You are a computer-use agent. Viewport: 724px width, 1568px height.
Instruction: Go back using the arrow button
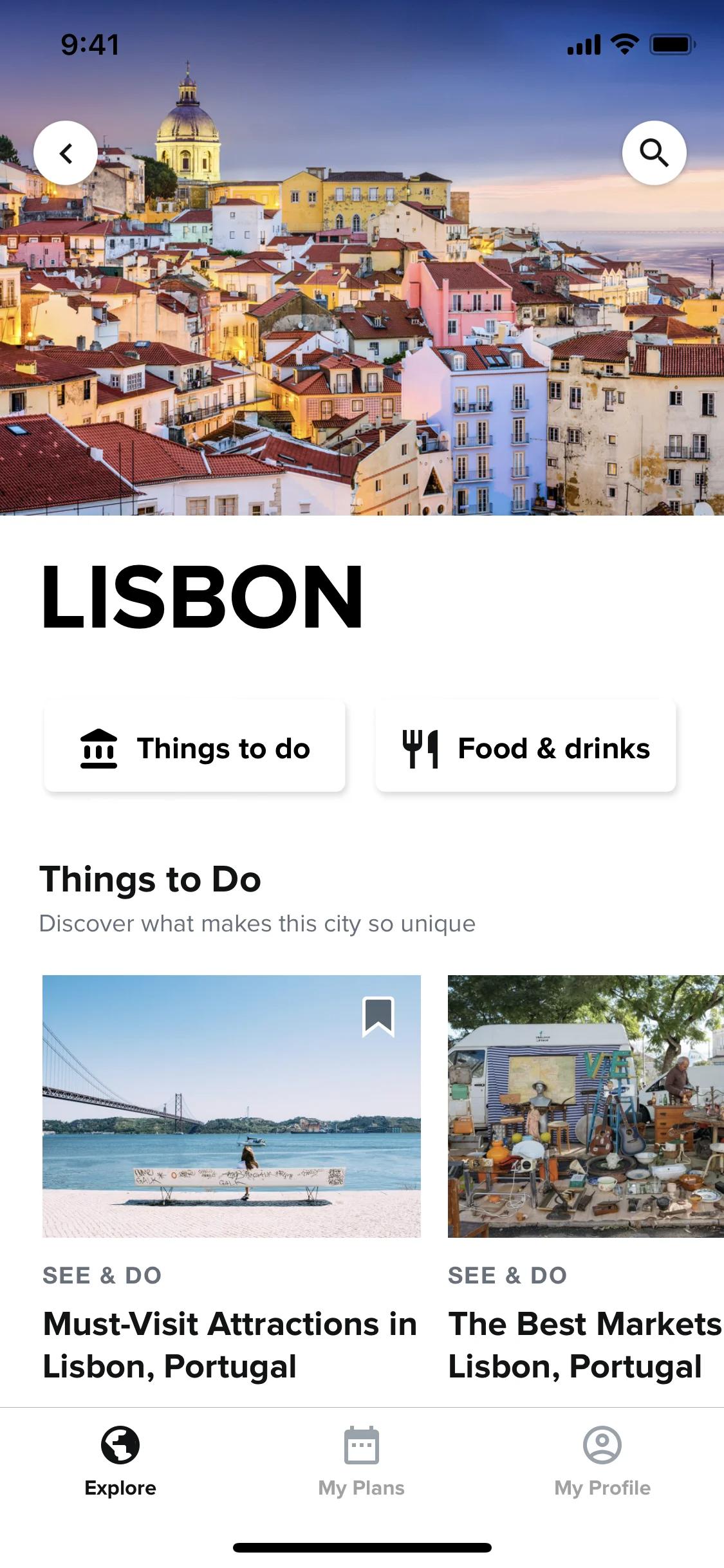click(66, 153)
